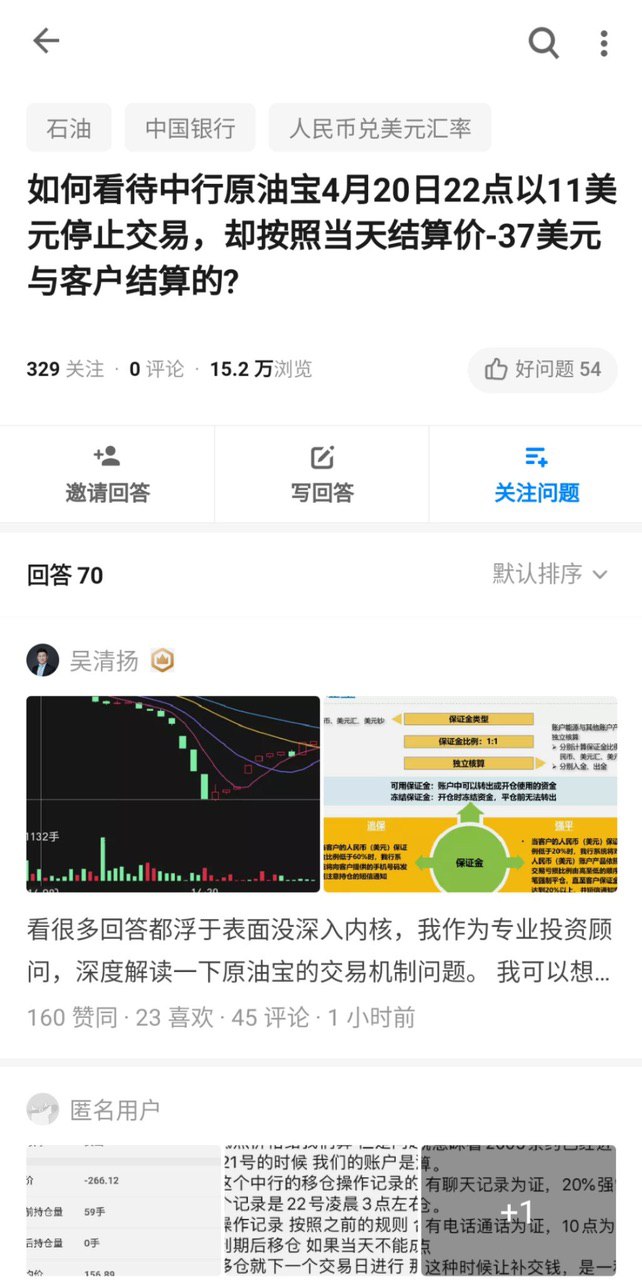This screenshot has height=1280, width=642.
Task: Open the 保证金 diagram image in 吴清扬's answer
Action: click(470, 794)
